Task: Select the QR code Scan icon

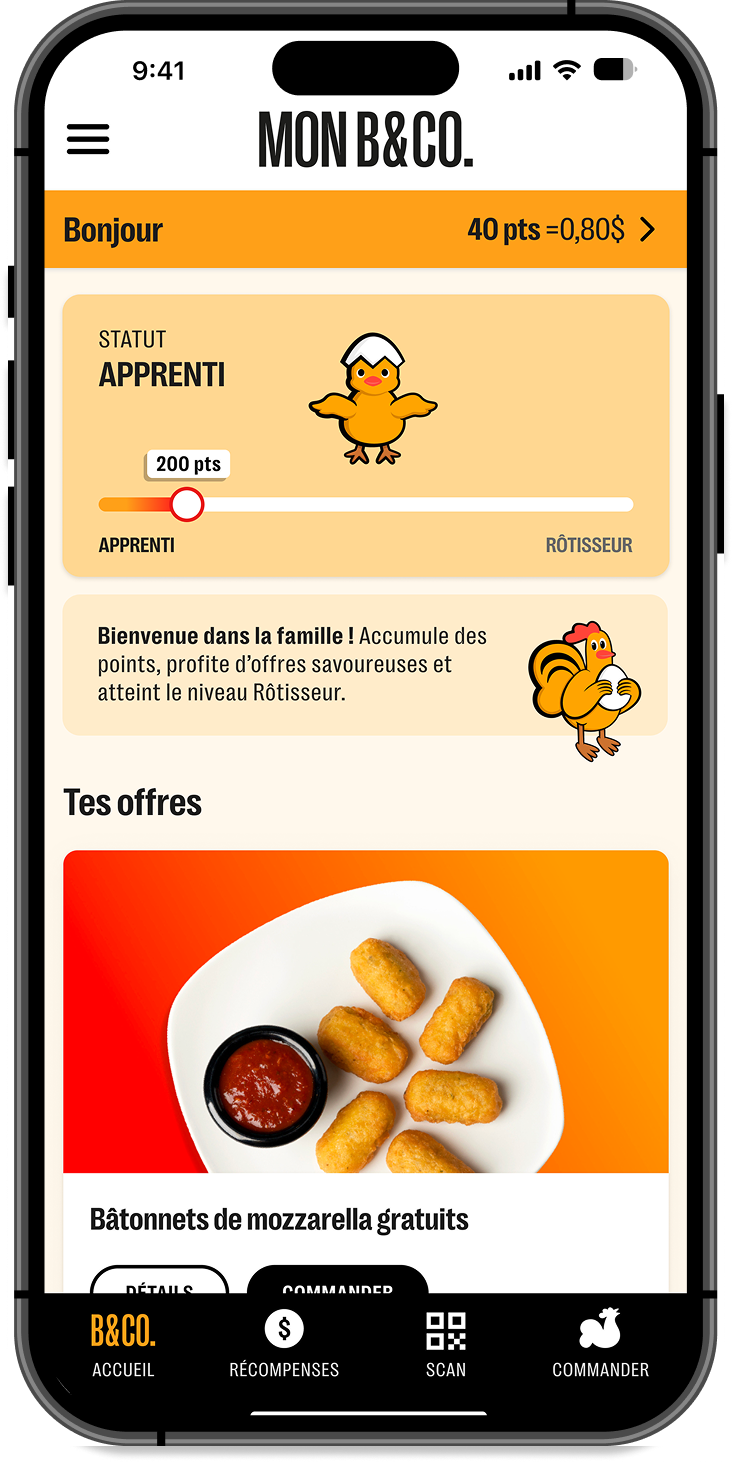Action: (446, 1329)
